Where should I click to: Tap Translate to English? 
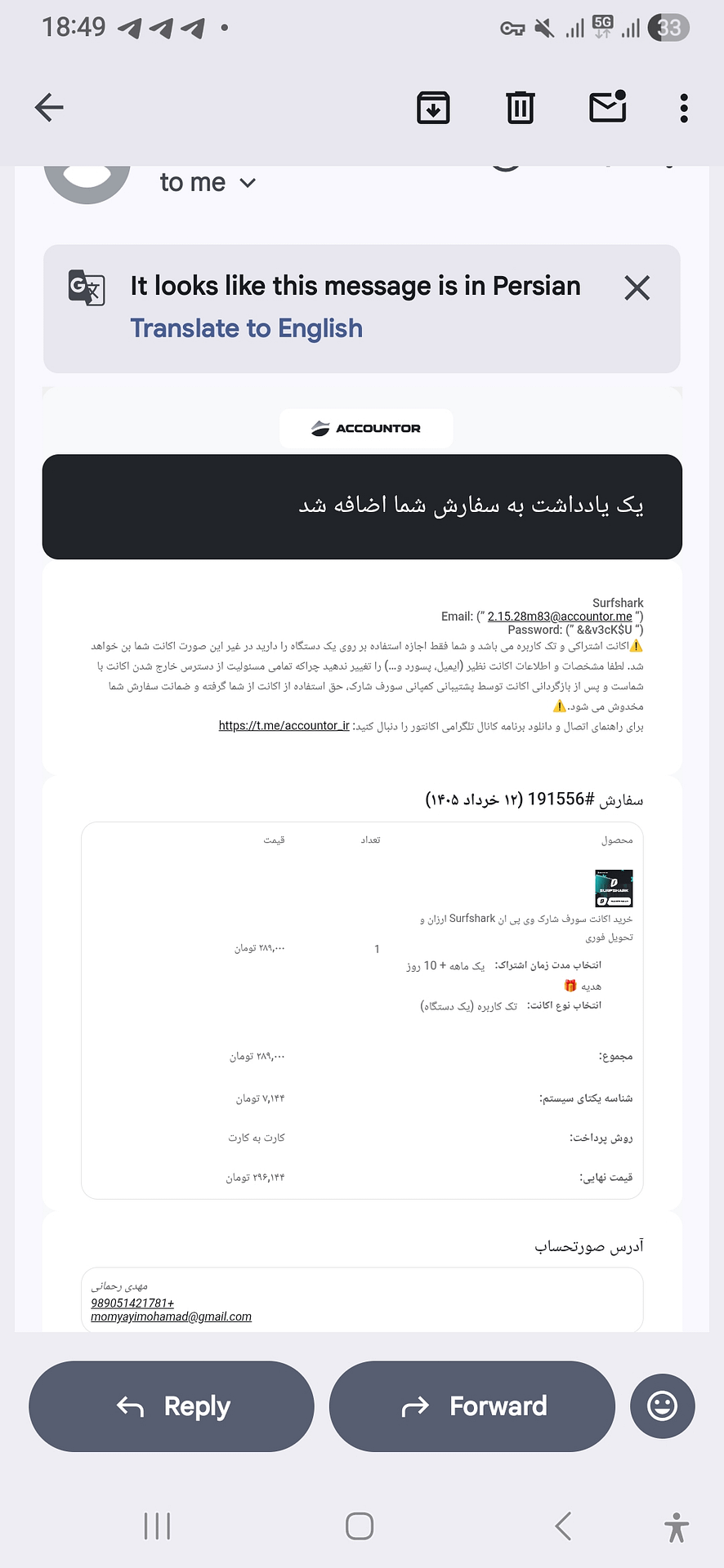point(247,328)
